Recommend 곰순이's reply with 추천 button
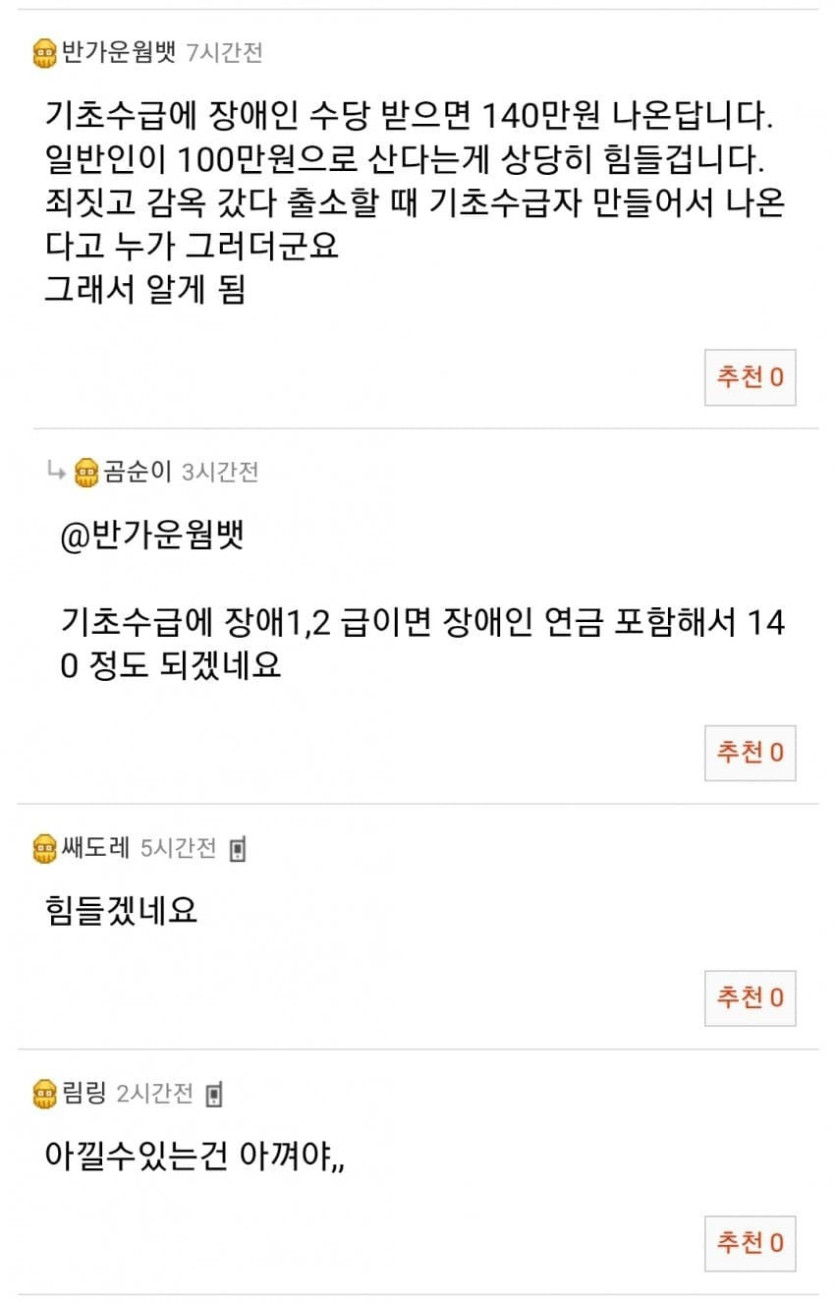The width and height of the screenshot is (835, 1303). (x=749, y=752)
